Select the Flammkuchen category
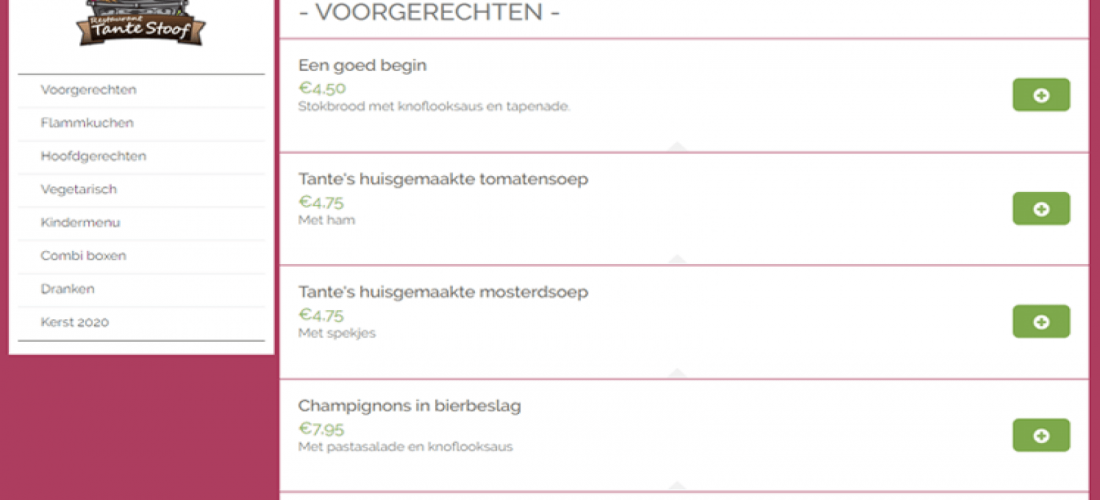 tap(87, 123)
